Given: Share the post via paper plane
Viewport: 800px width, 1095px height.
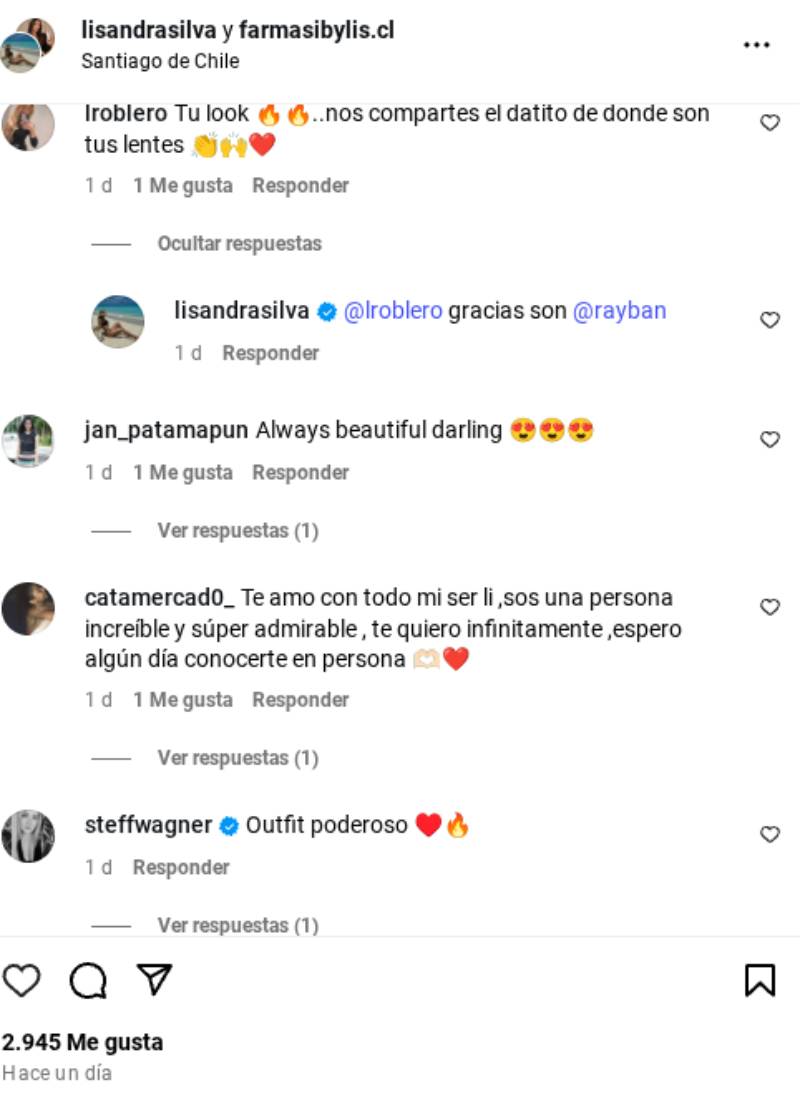Looking at the screenshot, I should [155, 980].
